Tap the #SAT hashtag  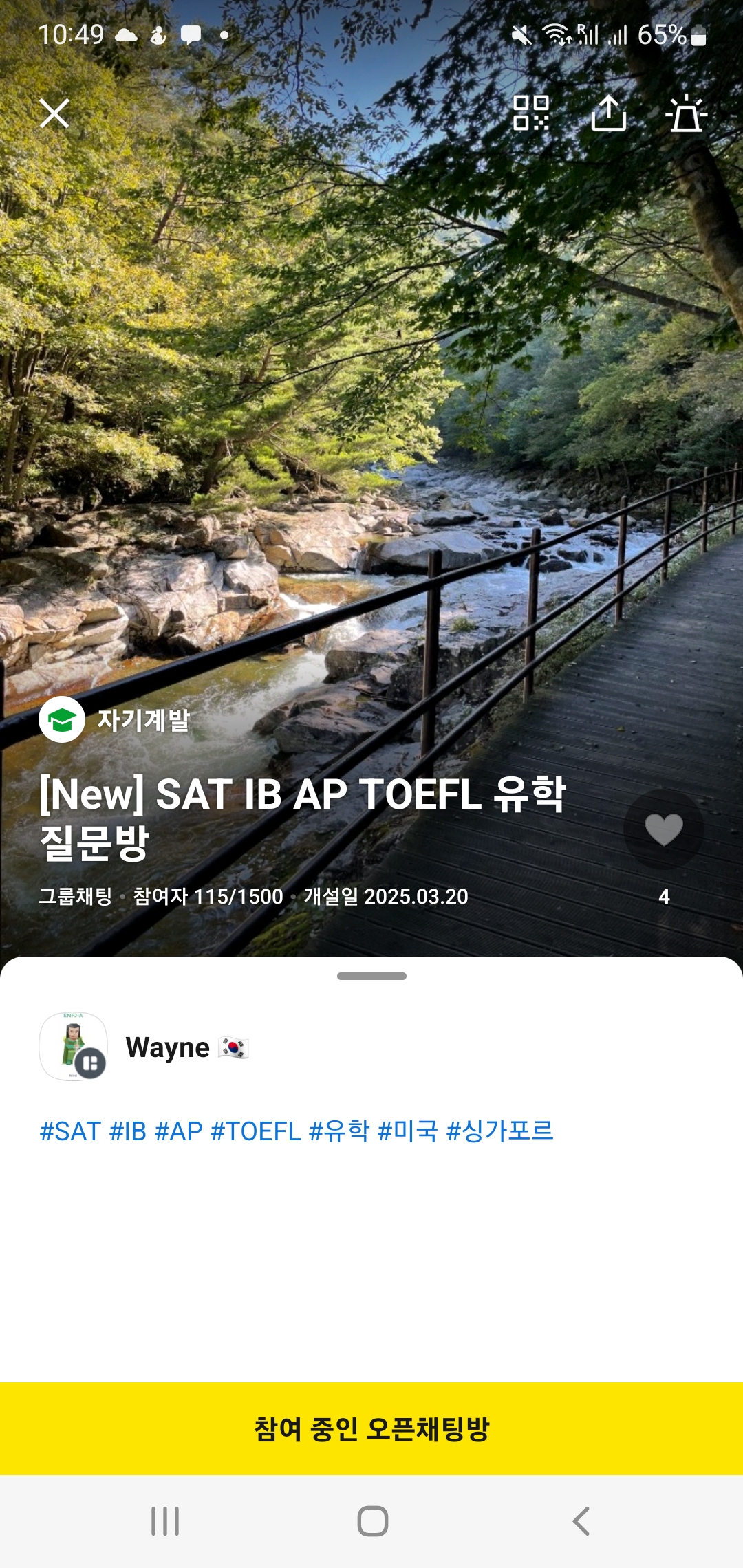coord(70,1131)
